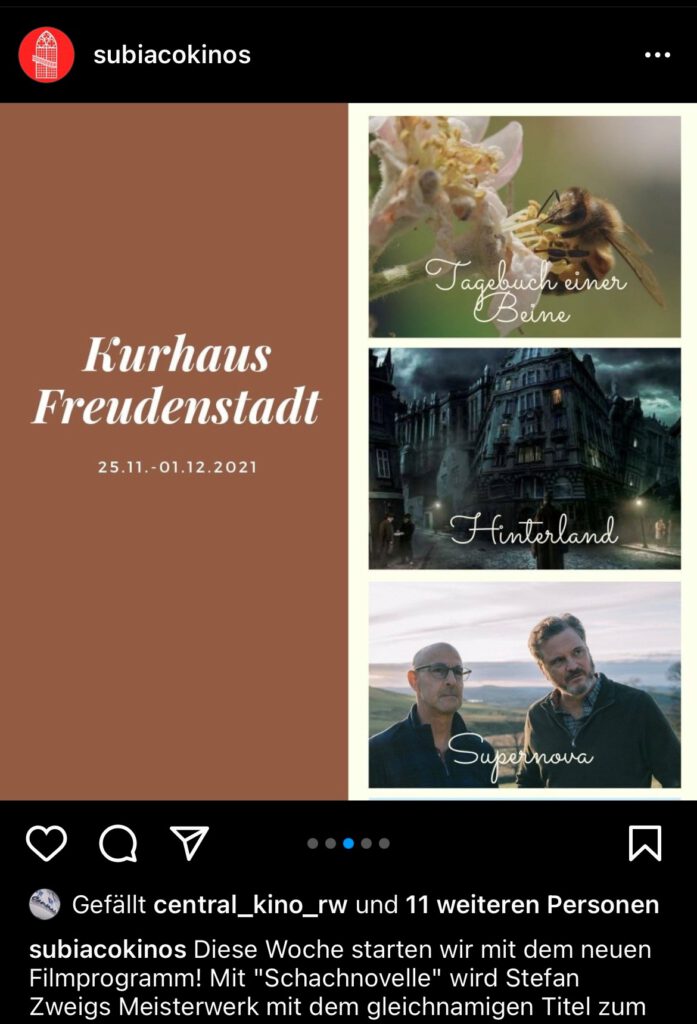Open the post's three-dot options menu

pos(657,55)
